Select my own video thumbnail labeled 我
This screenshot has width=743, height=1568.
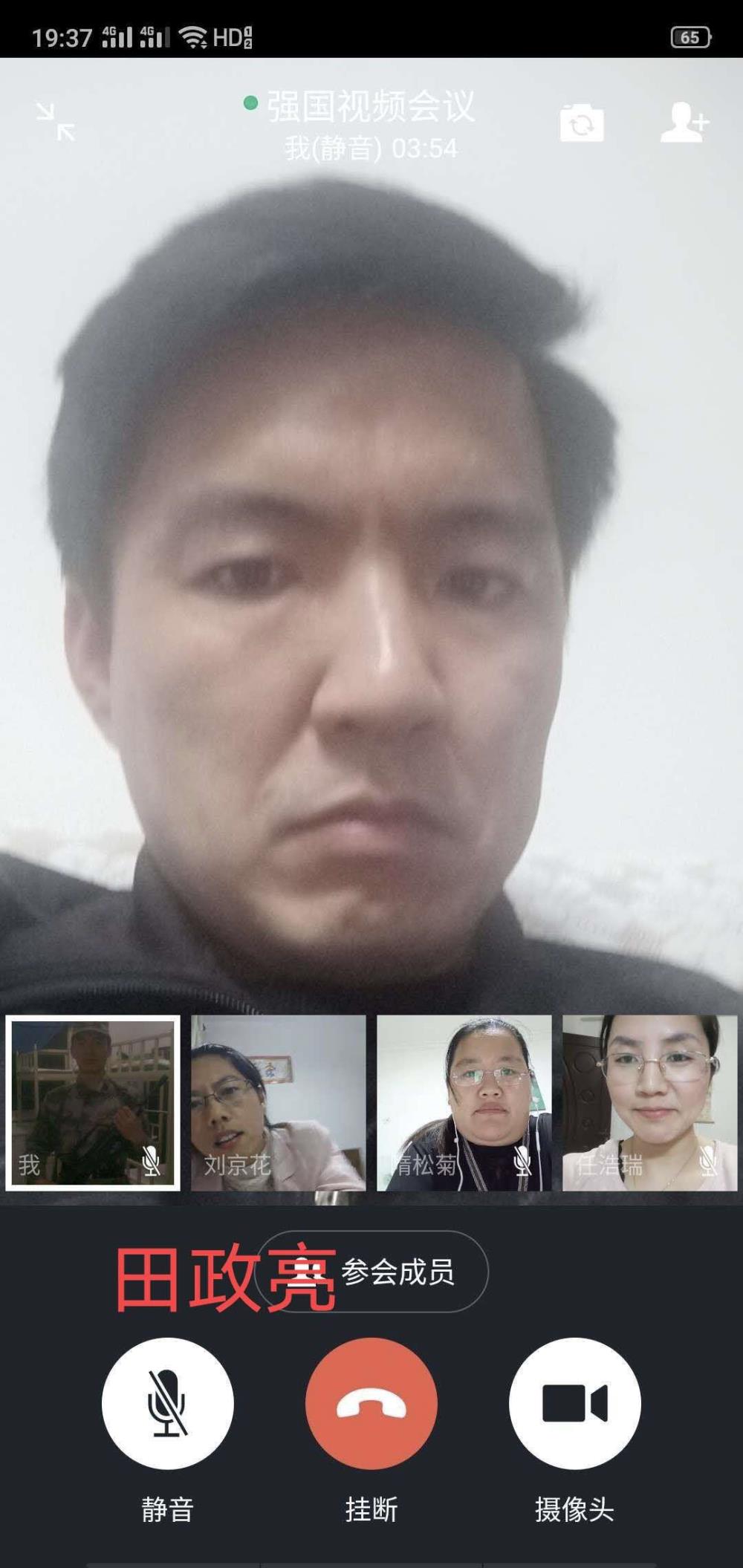click(93, 1102)
